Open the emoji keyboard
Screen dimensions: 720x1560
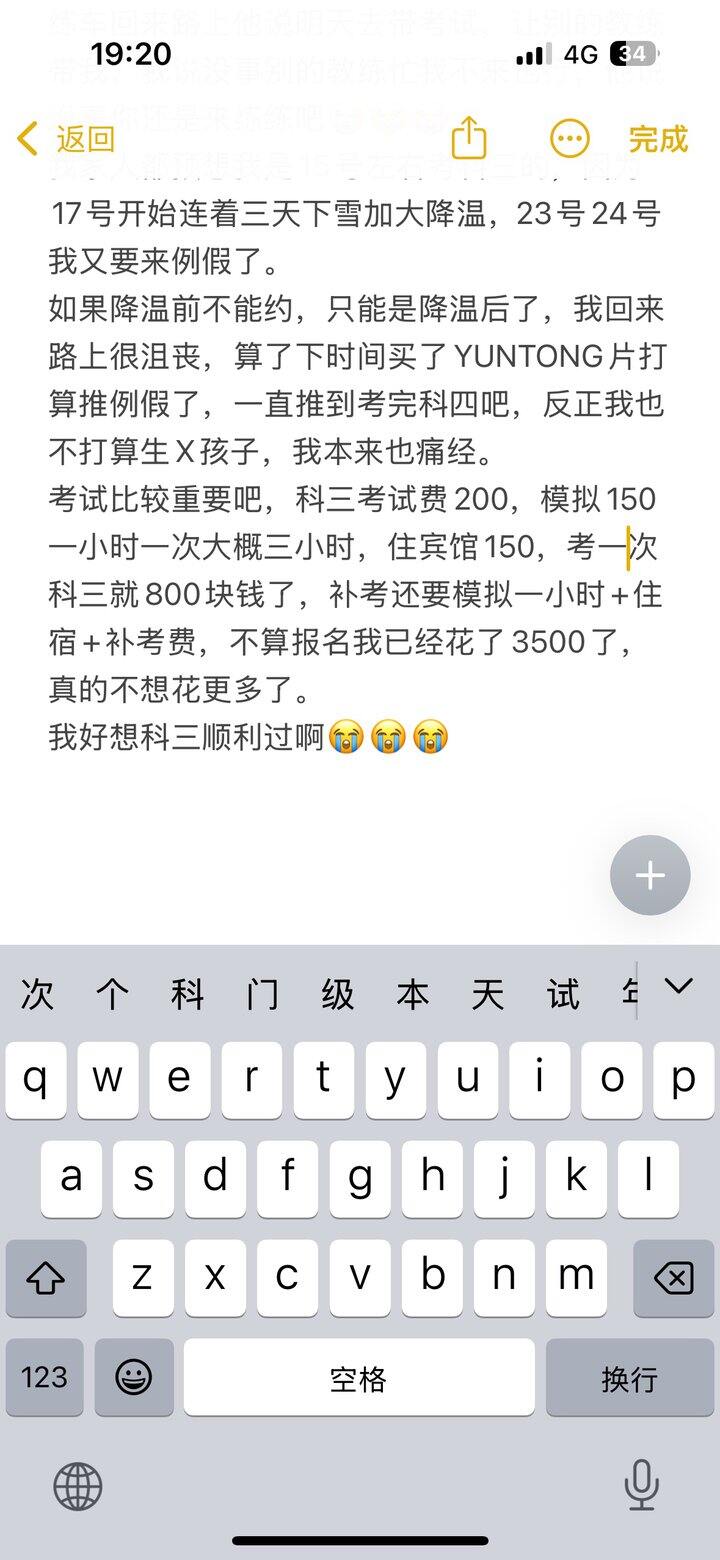click(133, 1378)
